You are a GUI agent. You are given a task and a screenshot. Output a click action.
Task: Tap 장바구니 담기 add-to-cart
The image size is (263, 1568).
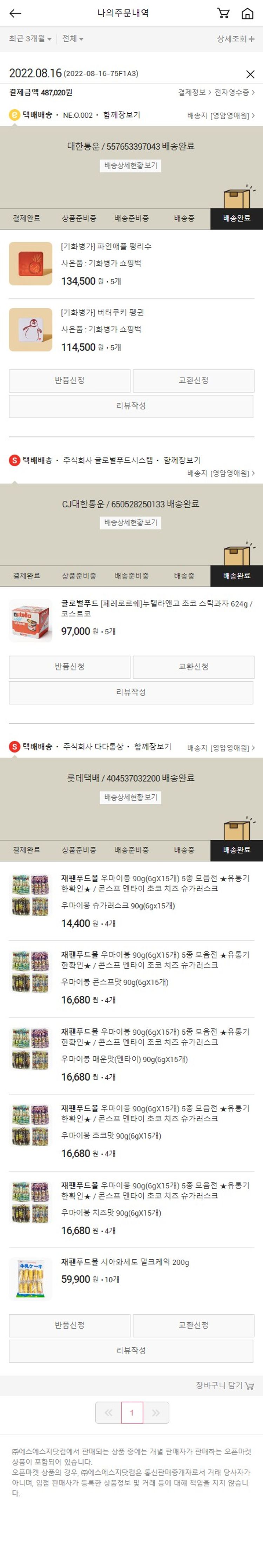pos(225,1386)
